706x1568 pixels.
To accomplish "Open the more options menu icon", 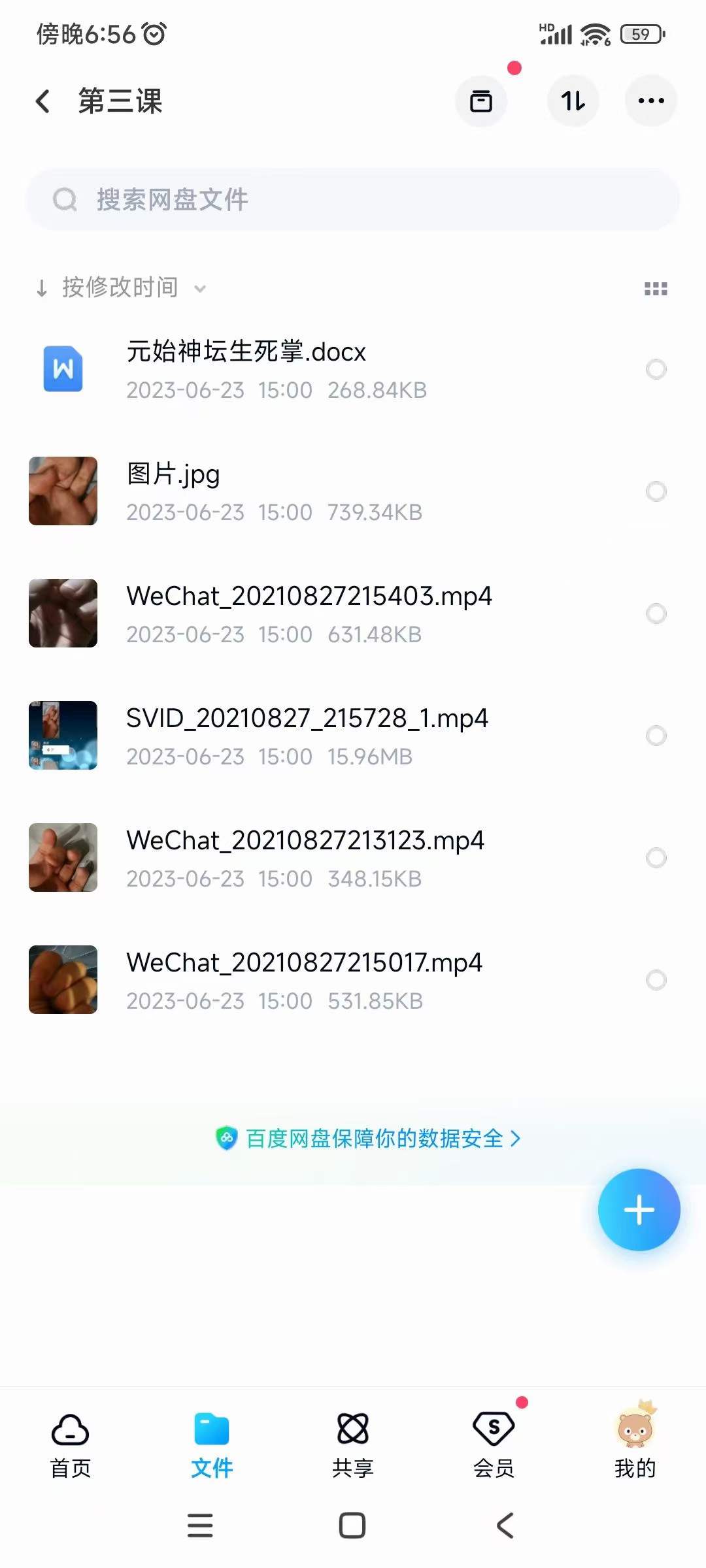I will pos(650,101).
